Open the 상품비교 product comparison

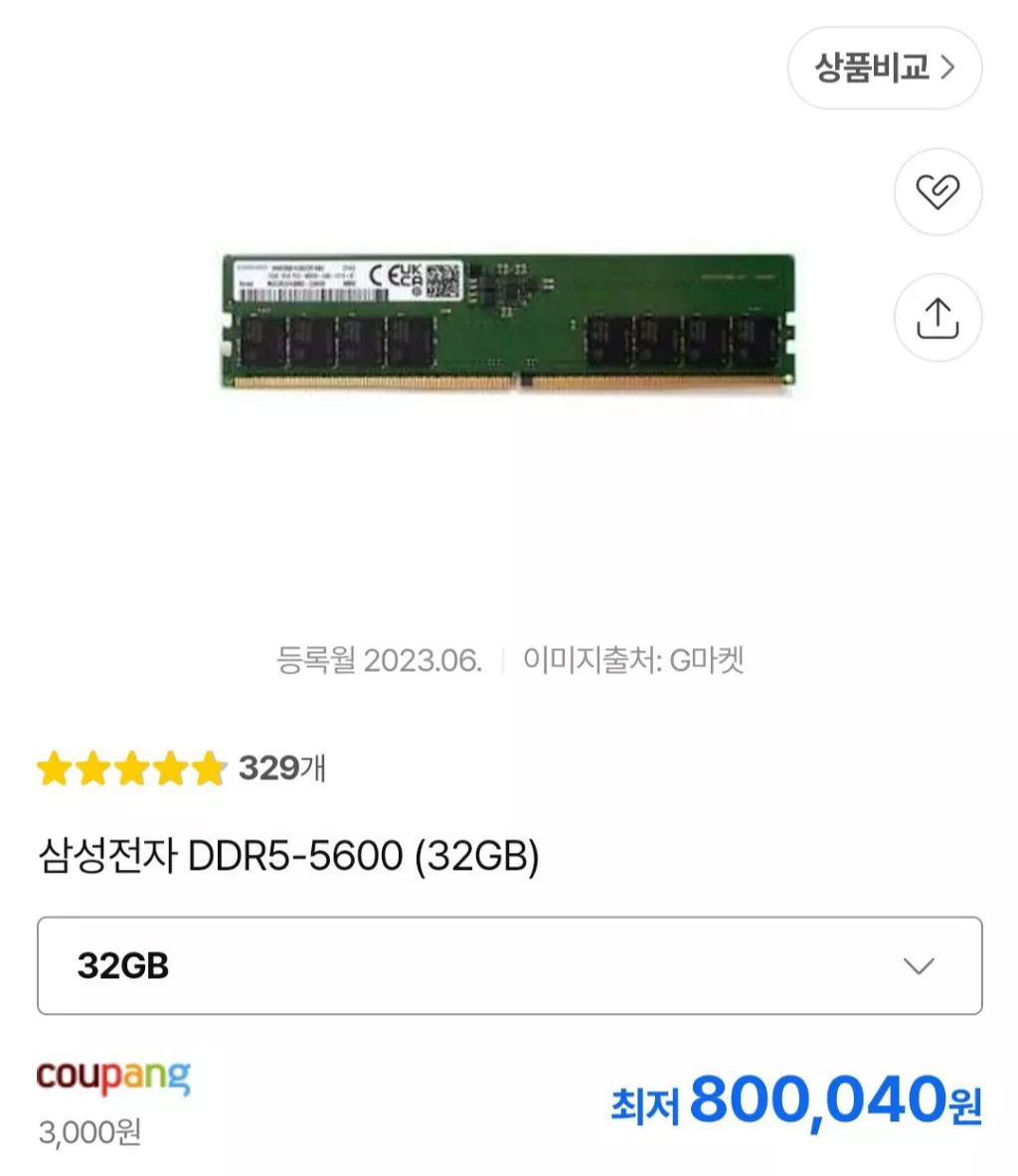click(x=884, y=68)
